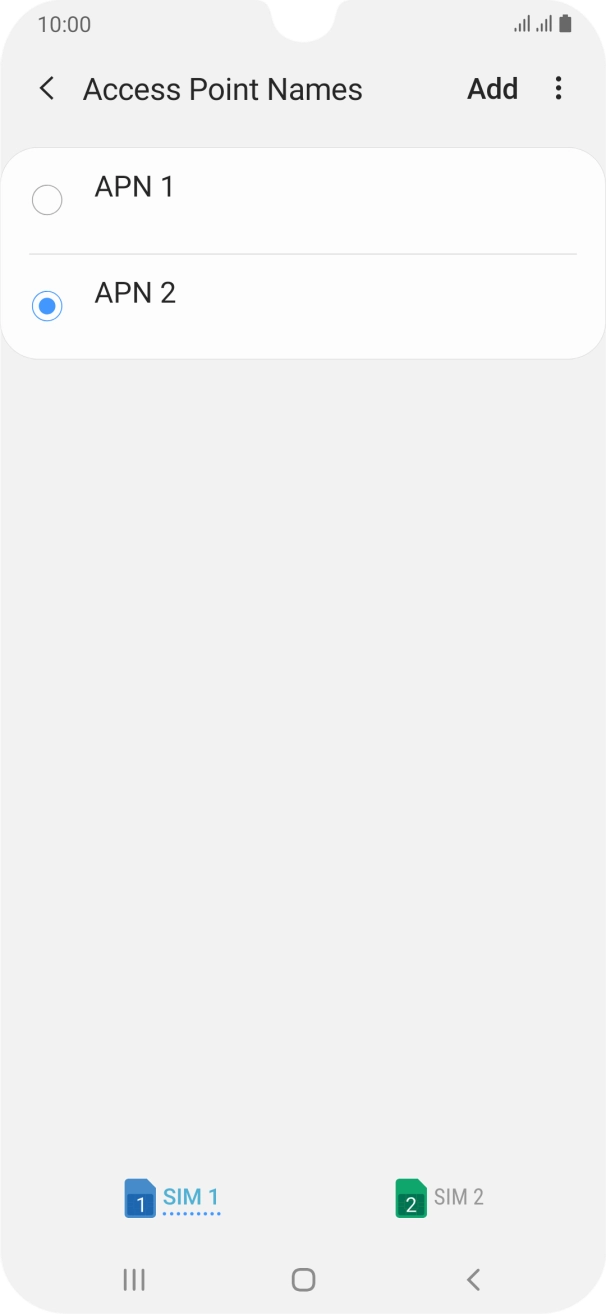Go back from Access Point Names
The image size is (606, 1314).
46,89
